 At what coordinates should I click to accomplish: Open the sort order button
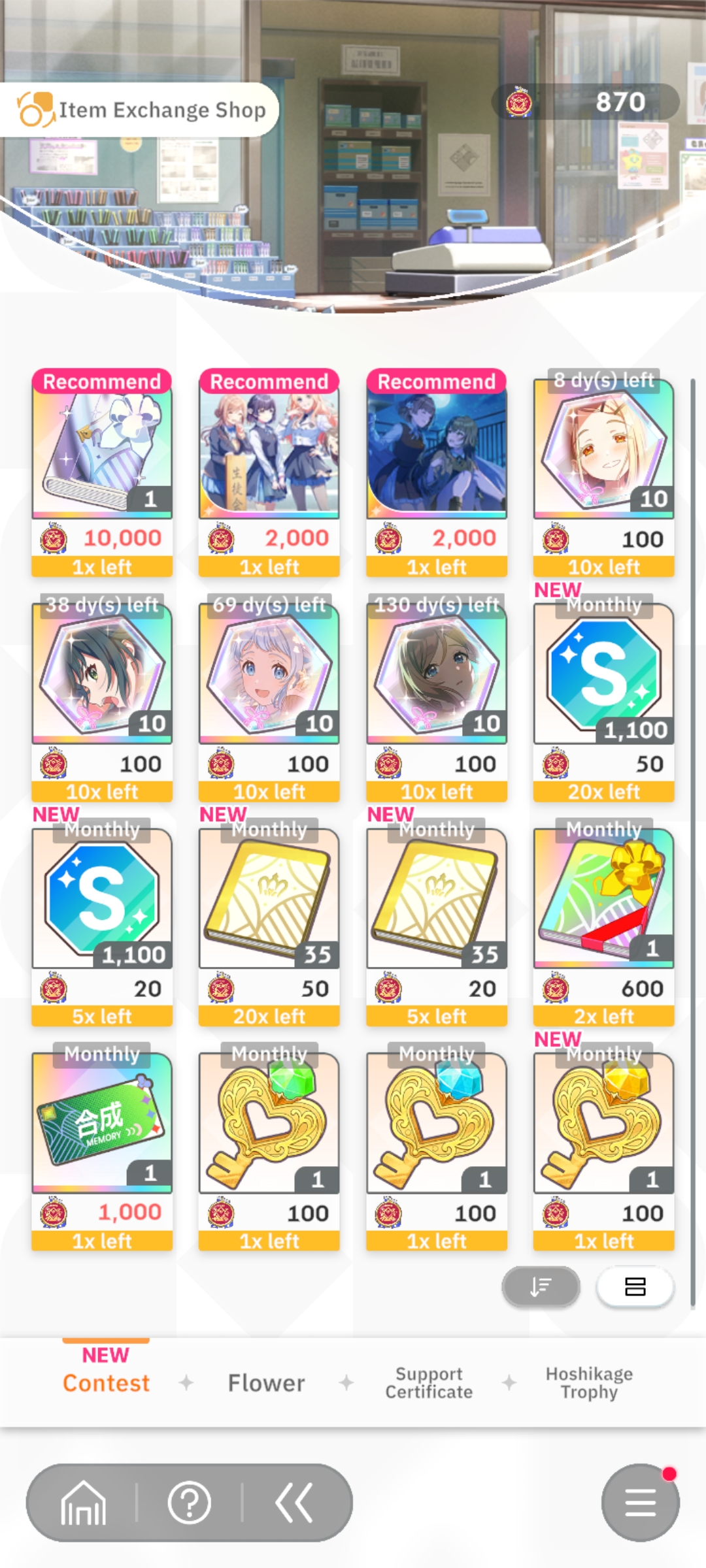tap(541, 1286)
